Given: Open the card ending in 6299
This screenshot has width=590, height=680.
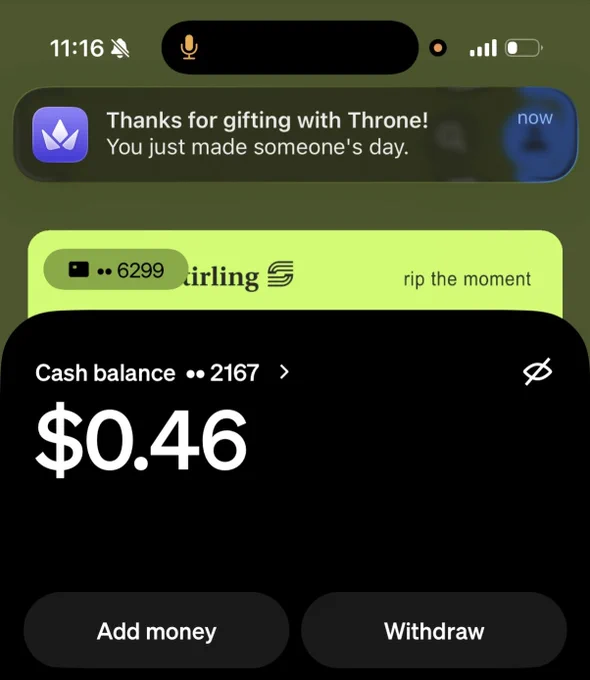Looking at the screenshot, I should coord(116,270).
